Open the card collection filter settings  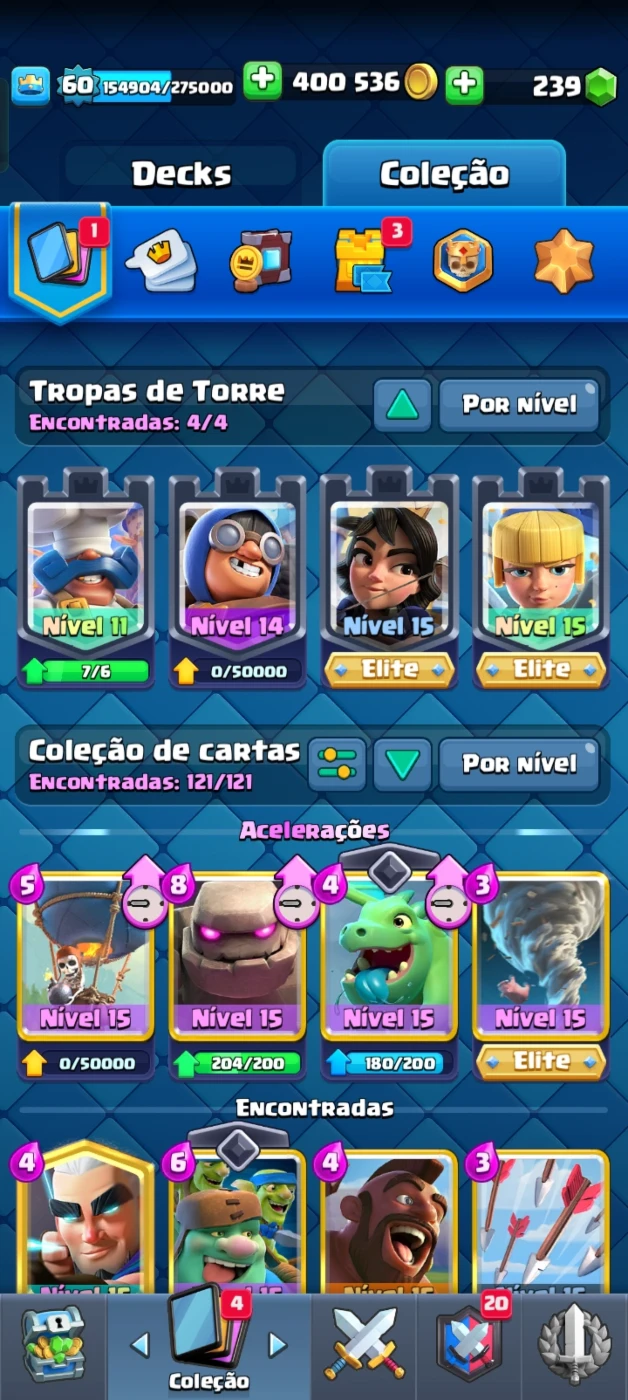tap(337, 764)
